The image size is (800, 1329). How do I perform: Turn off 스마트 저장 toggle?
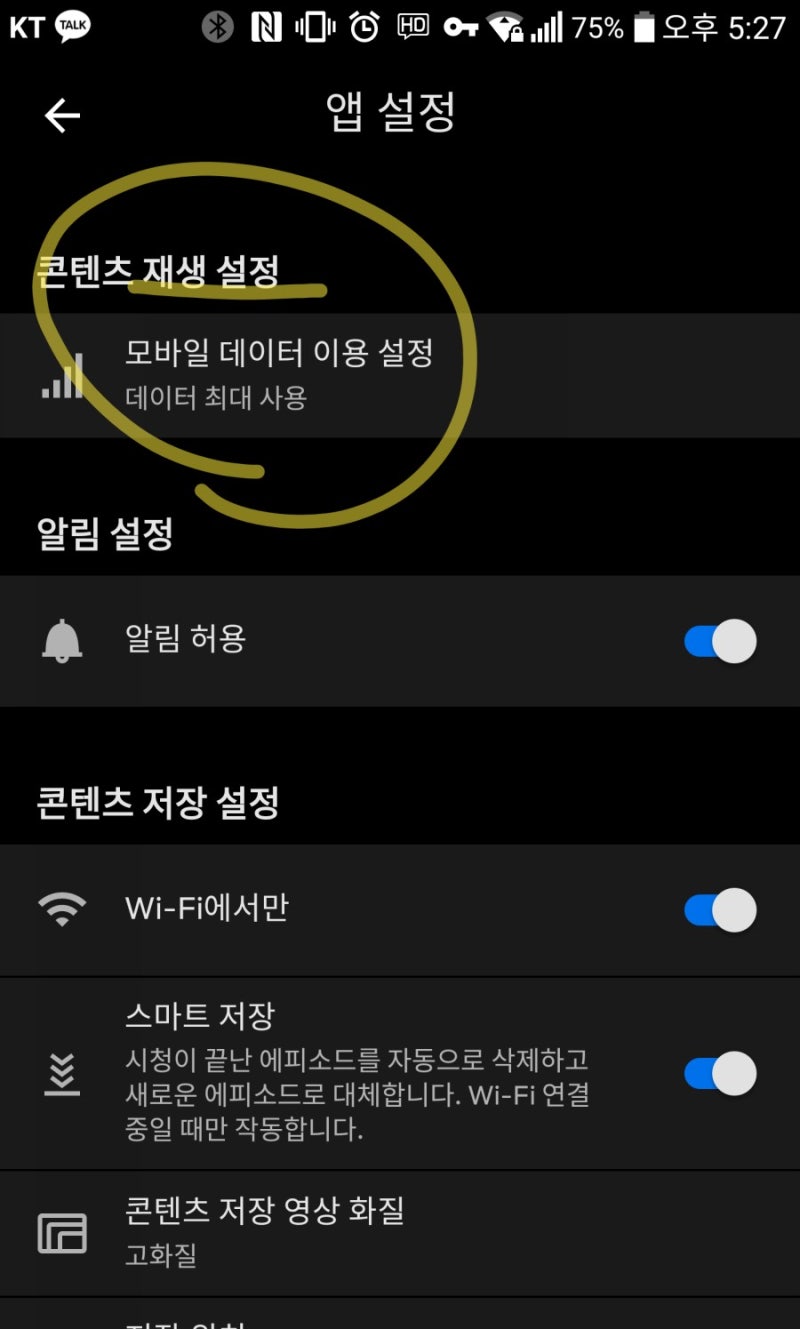[720, 1074]
